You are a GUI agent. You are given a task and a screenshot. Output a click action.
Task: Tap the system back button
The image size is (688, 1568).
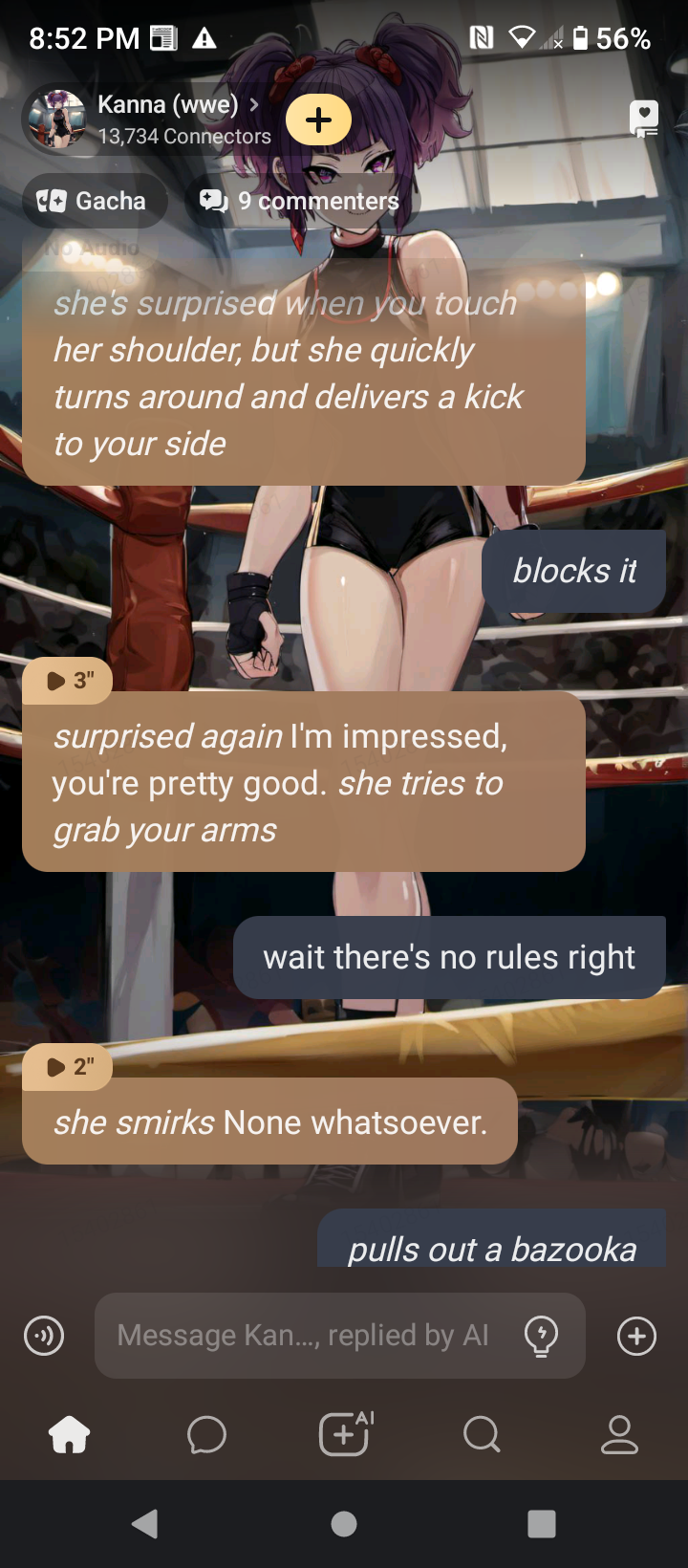(x=145, y=1524)
